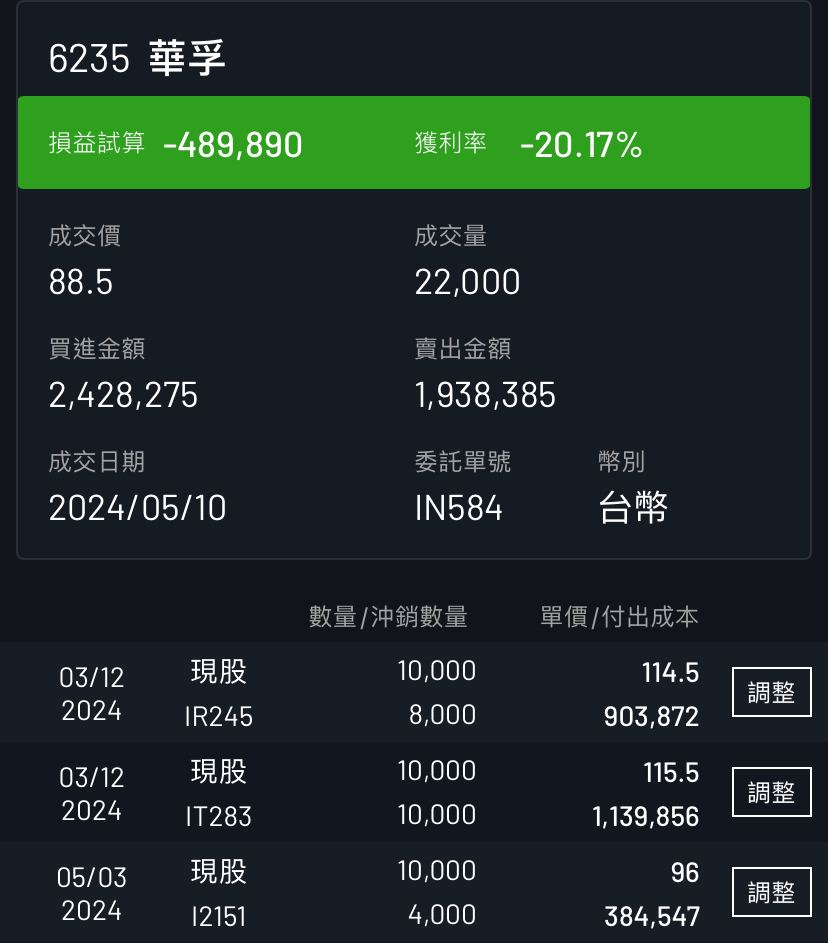This screenshot has height=943, width=828.
Task: Open 調整 for order I2151
Action: pyautogui.click(x=771, y=892)
